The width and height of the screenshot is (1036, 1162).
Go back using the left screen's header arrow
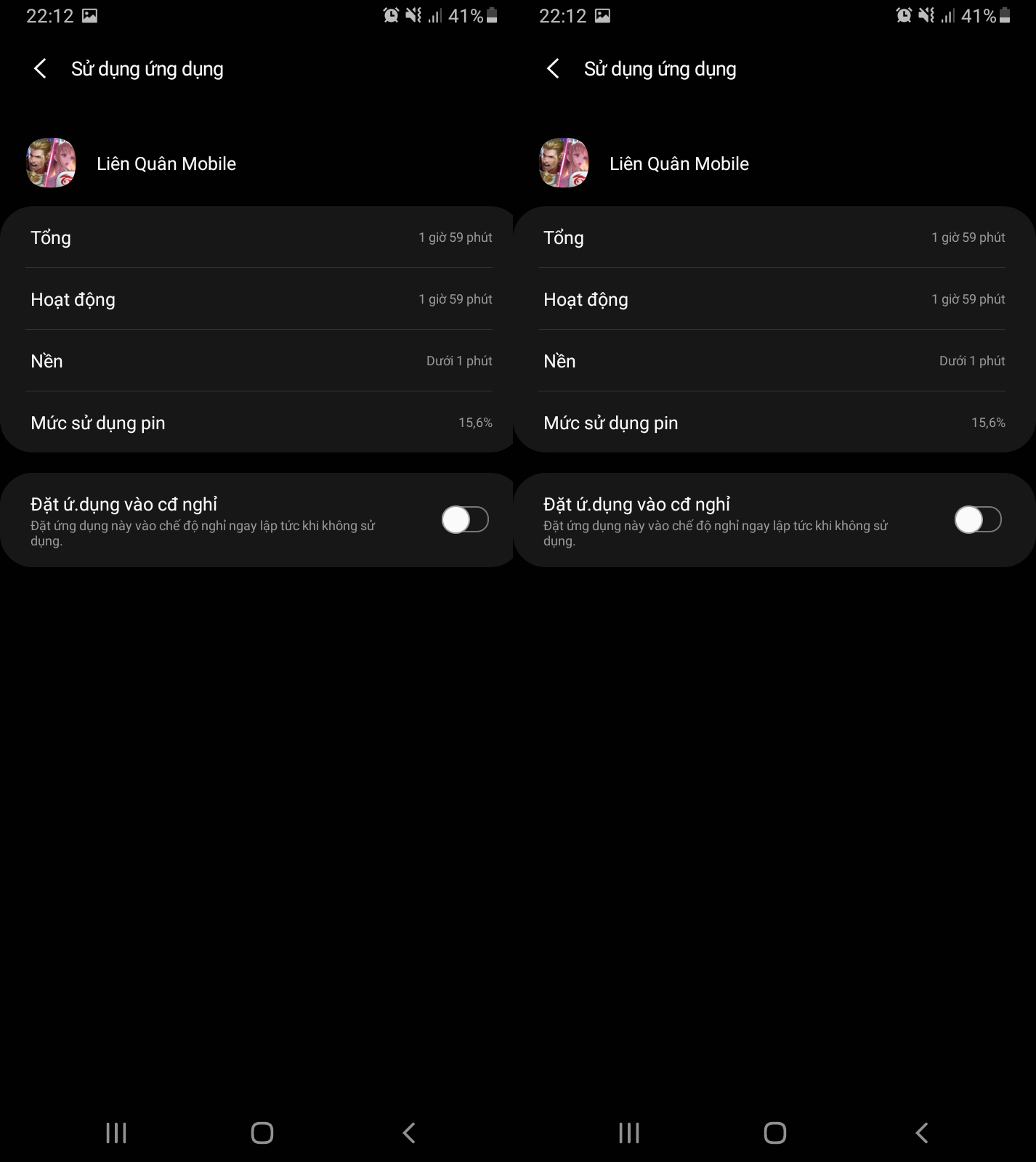(41, 69)
